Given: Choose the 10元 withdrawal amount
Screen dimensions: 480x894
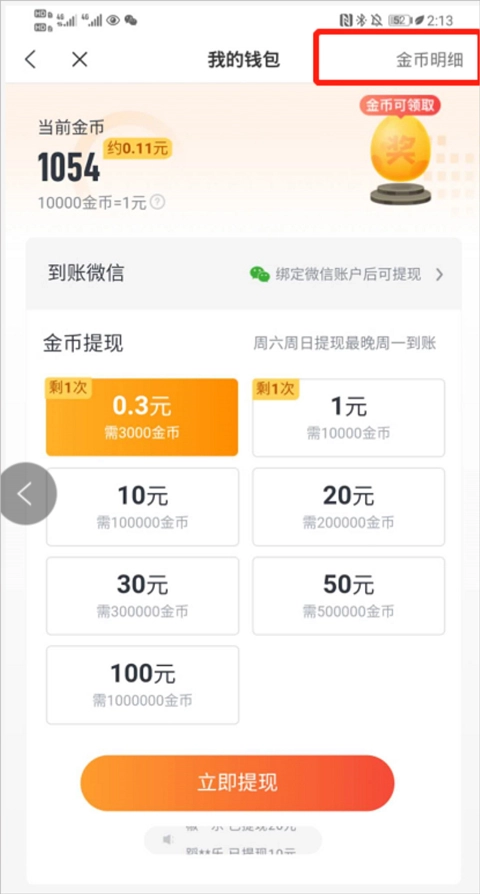Looking at the screenshot, I should click(x=142, y=506).
